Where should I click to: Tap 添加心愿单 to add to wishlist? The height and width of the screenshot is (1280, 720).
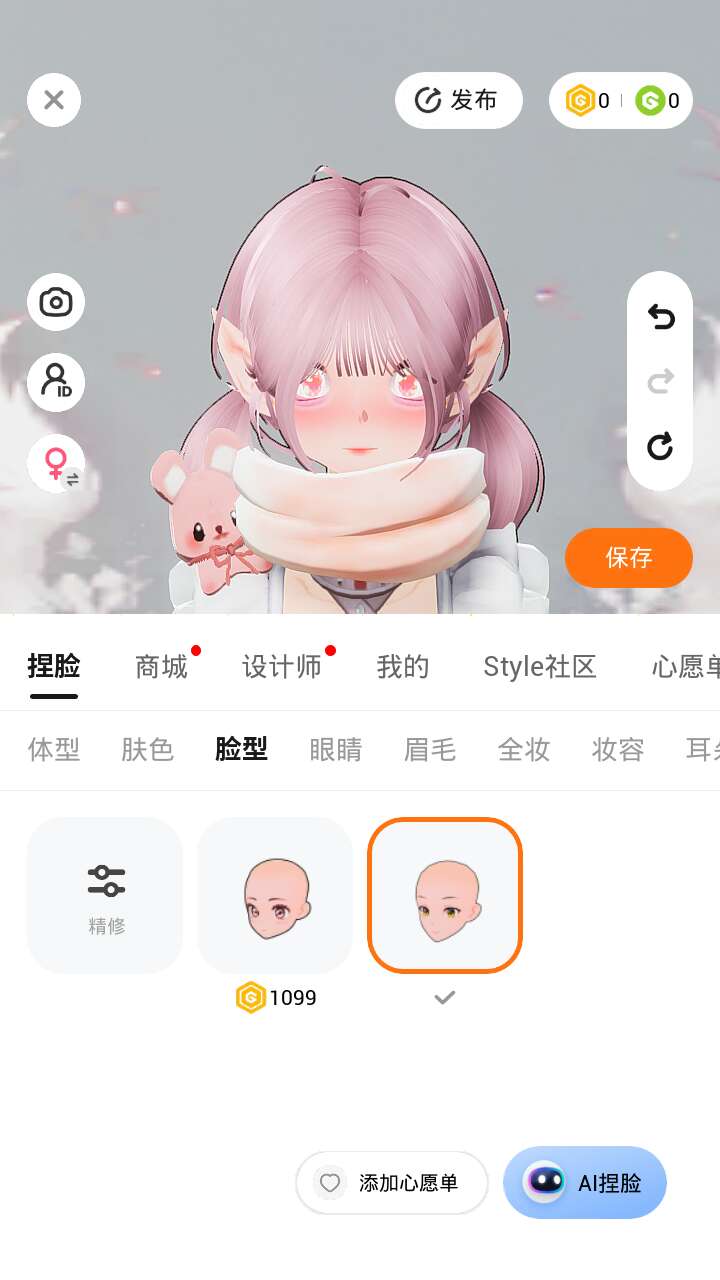click(x=392, y=1183)
